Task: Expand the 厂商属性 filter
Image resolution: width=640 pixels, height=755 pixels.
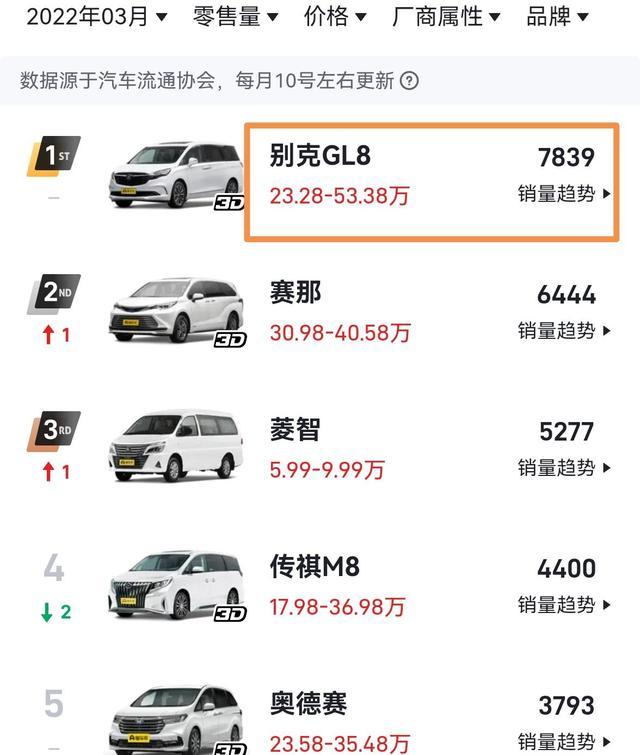Action: pos(446,16)
